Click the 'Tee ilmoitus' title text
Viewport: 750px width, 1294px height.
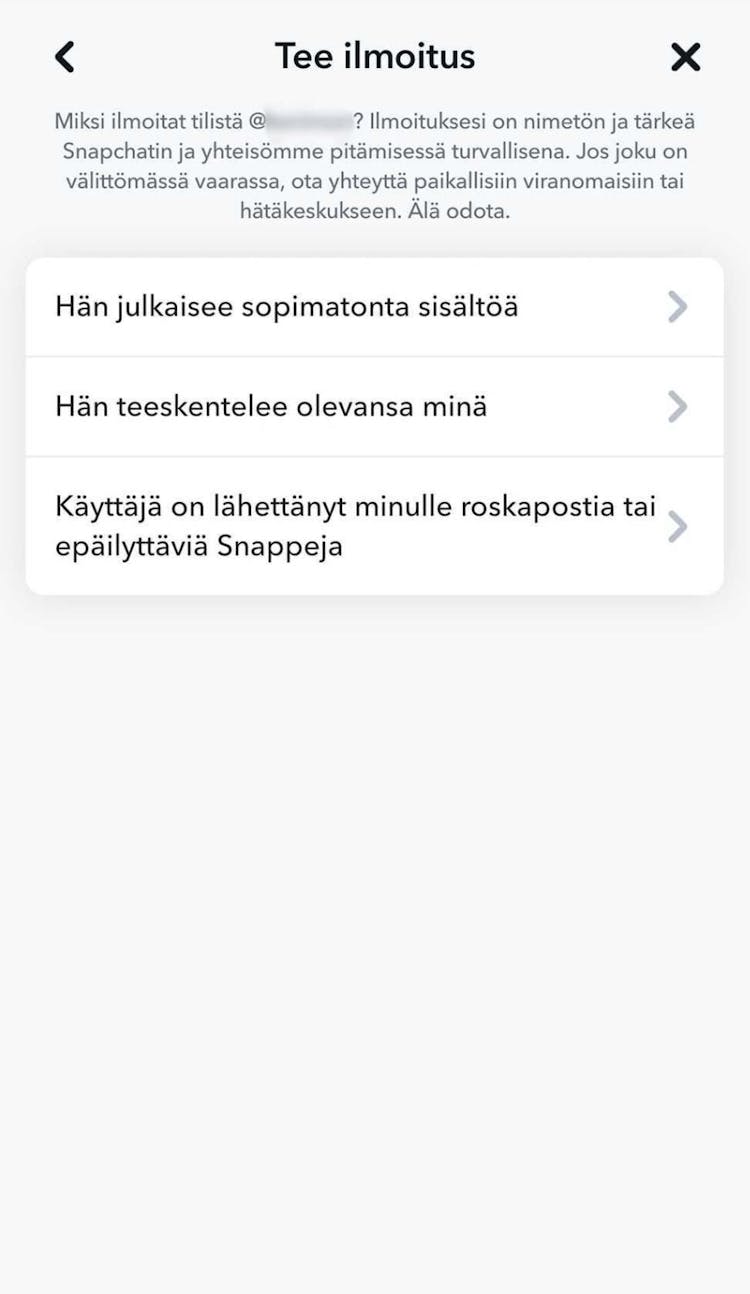pos(375,56)
